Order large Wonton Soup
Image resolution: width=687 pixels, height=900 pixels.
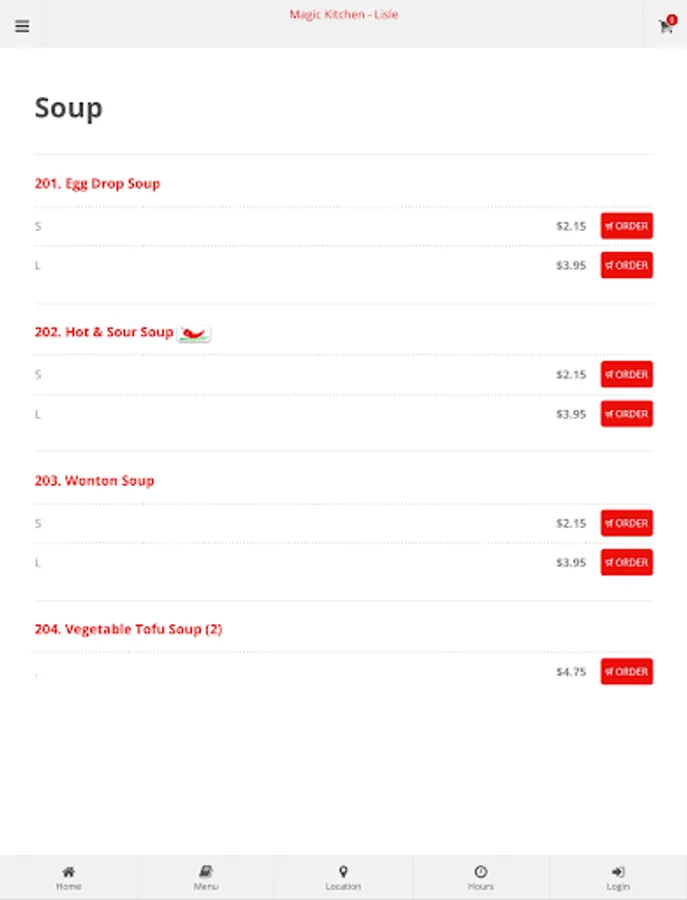click(x=627, y=562)
